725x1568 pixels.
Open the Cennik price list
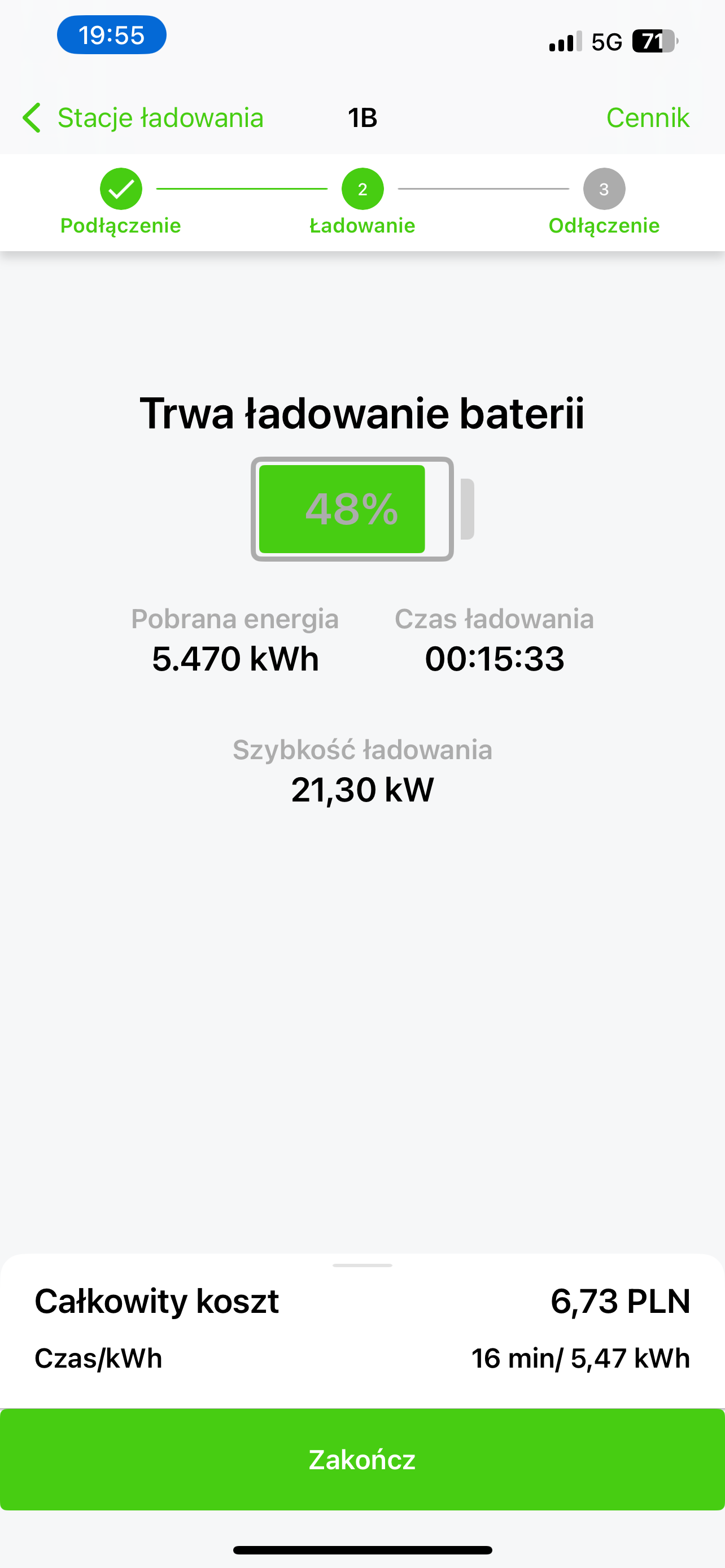pyautogui.click(x=647, y=117)
